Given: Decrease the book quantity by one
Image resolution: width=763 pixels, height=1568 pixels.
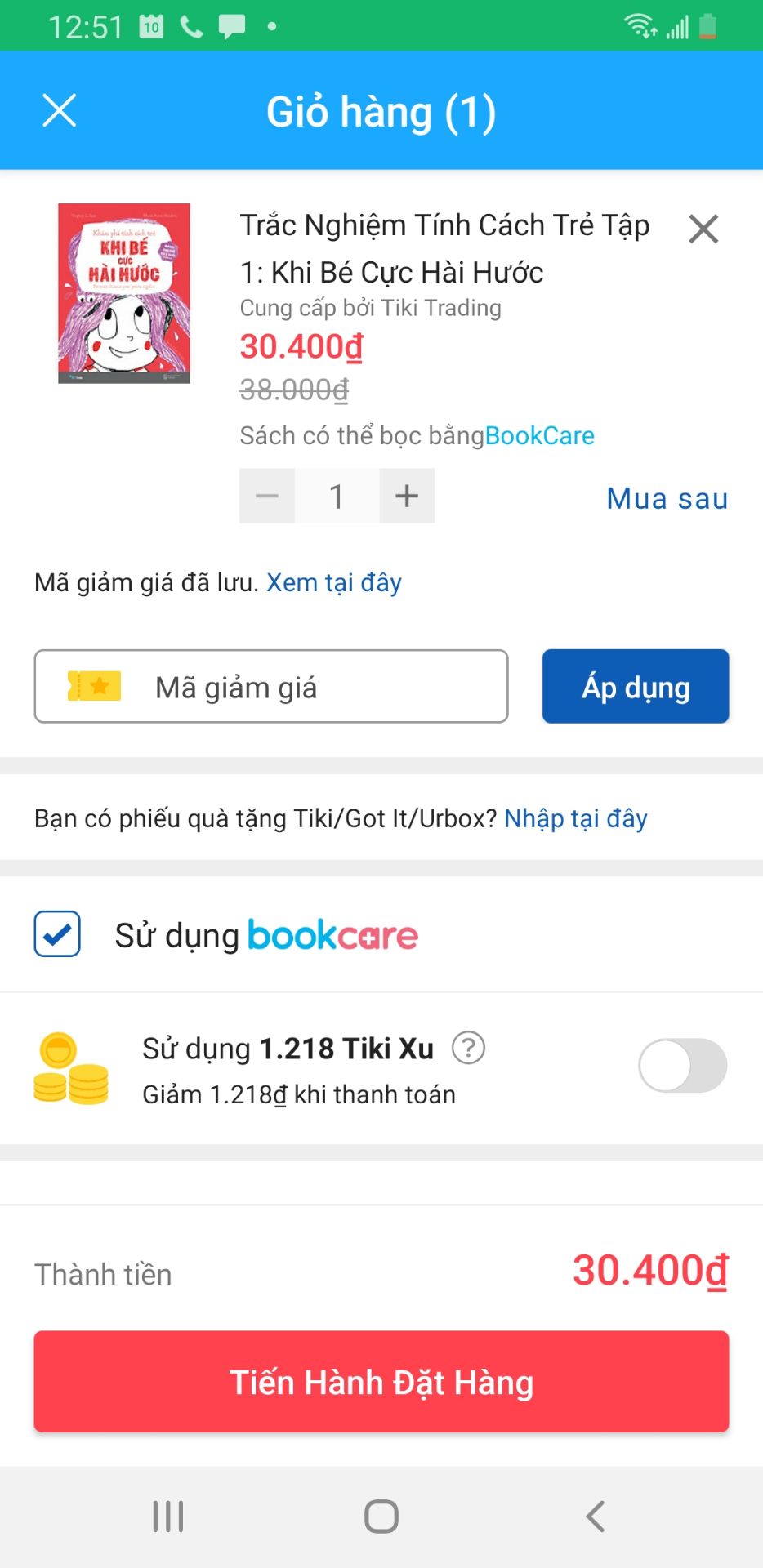Looking at the screenshot, I should click(x=267, y=496).
